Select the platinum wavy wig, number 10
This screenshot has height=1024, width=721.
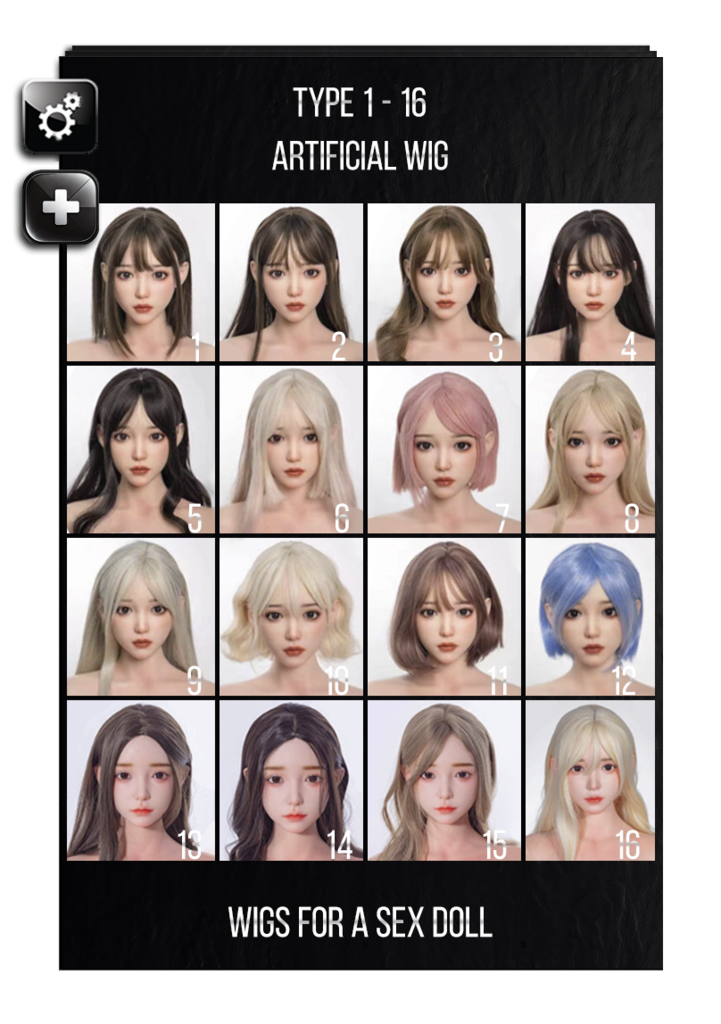tap(289, 614)
